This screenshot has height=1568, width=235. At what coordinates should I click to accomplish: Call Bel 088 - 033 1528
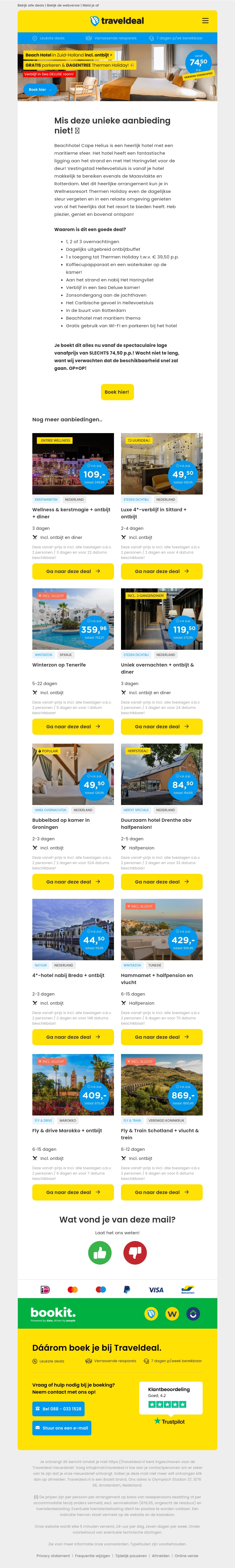coord(58,1409)
